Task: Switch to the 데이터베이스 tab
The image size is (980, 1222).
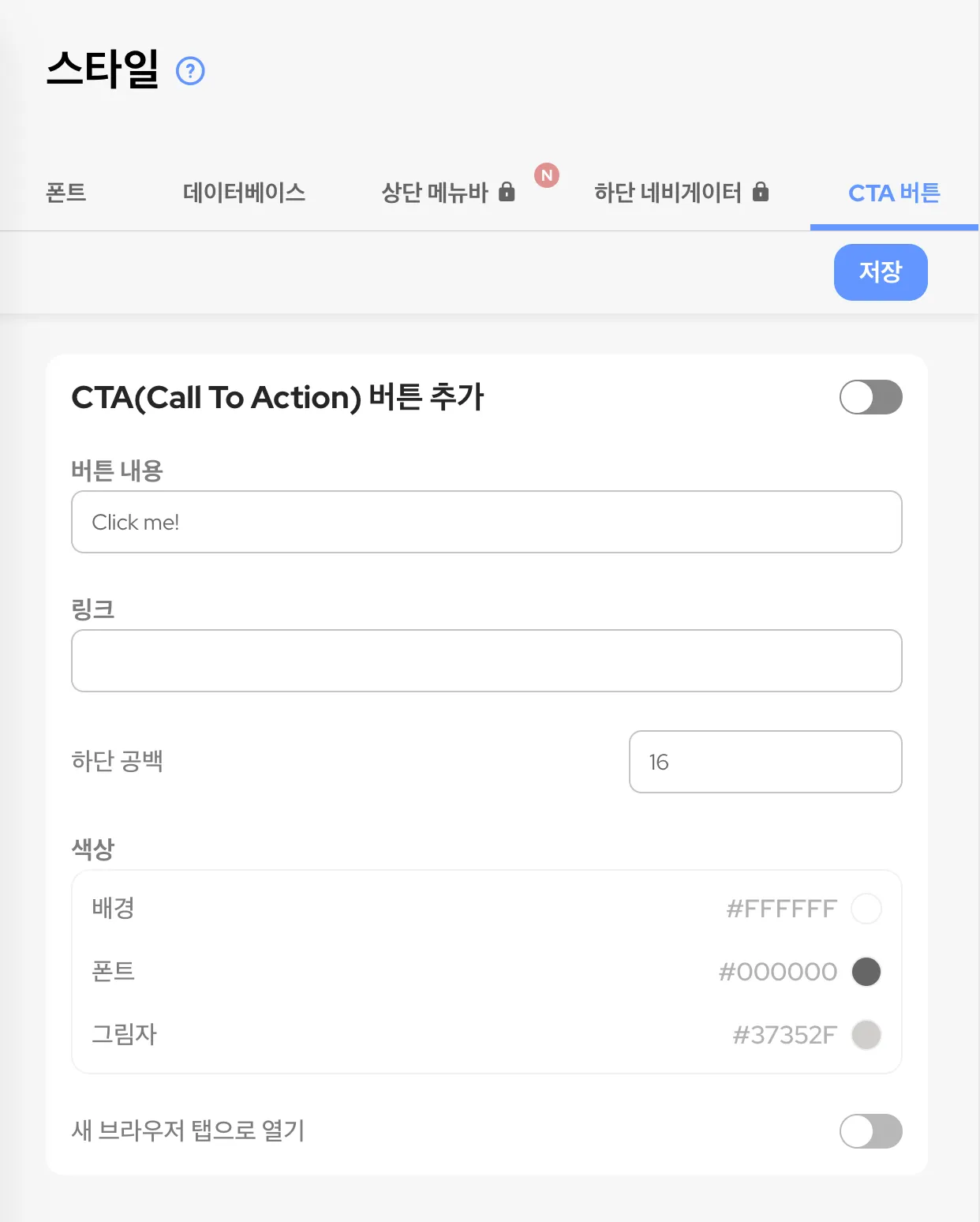Action: 244,193
